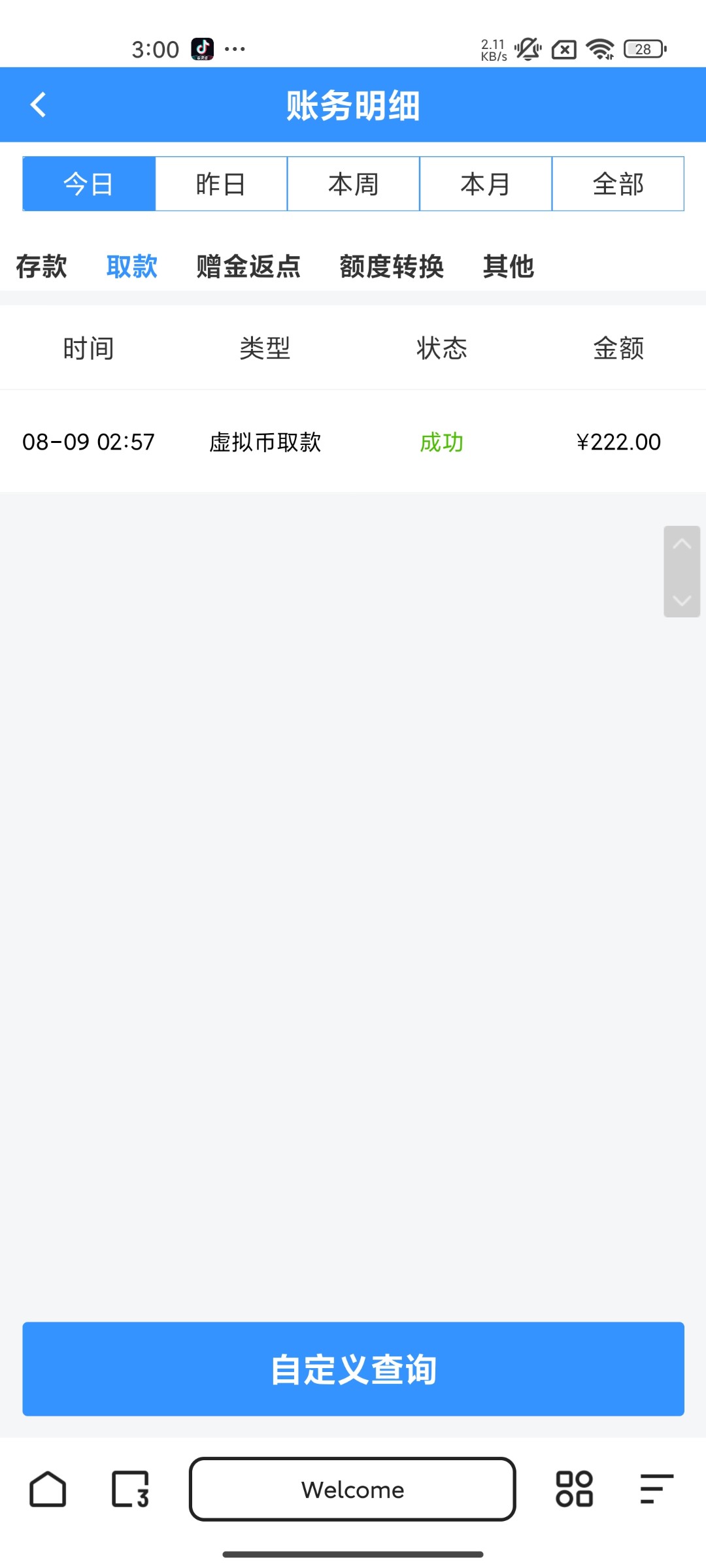Go to the browser home page

[48, 1490]
